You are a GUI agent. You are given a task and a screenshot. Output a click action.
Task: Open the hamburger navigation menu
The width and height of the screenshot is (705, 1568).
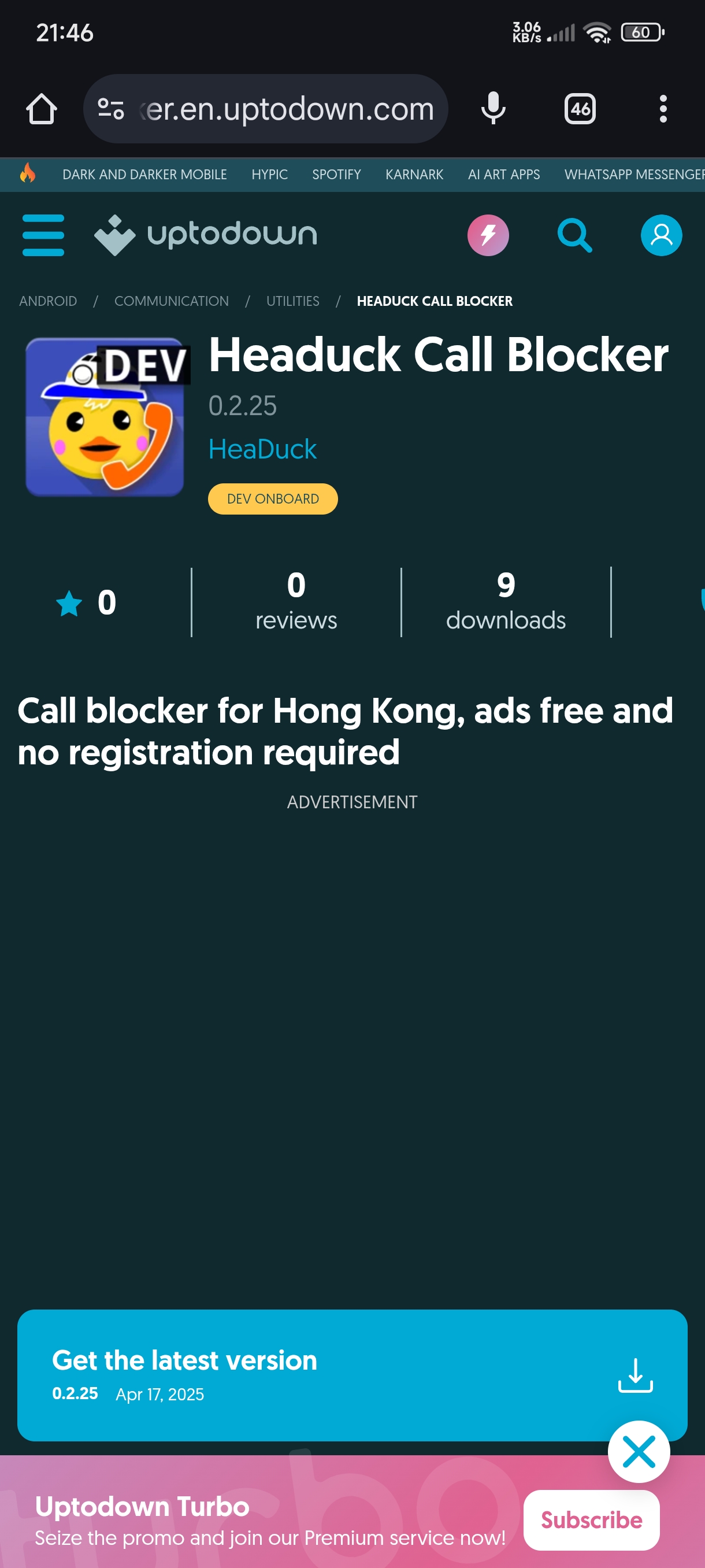coord(43,235)
